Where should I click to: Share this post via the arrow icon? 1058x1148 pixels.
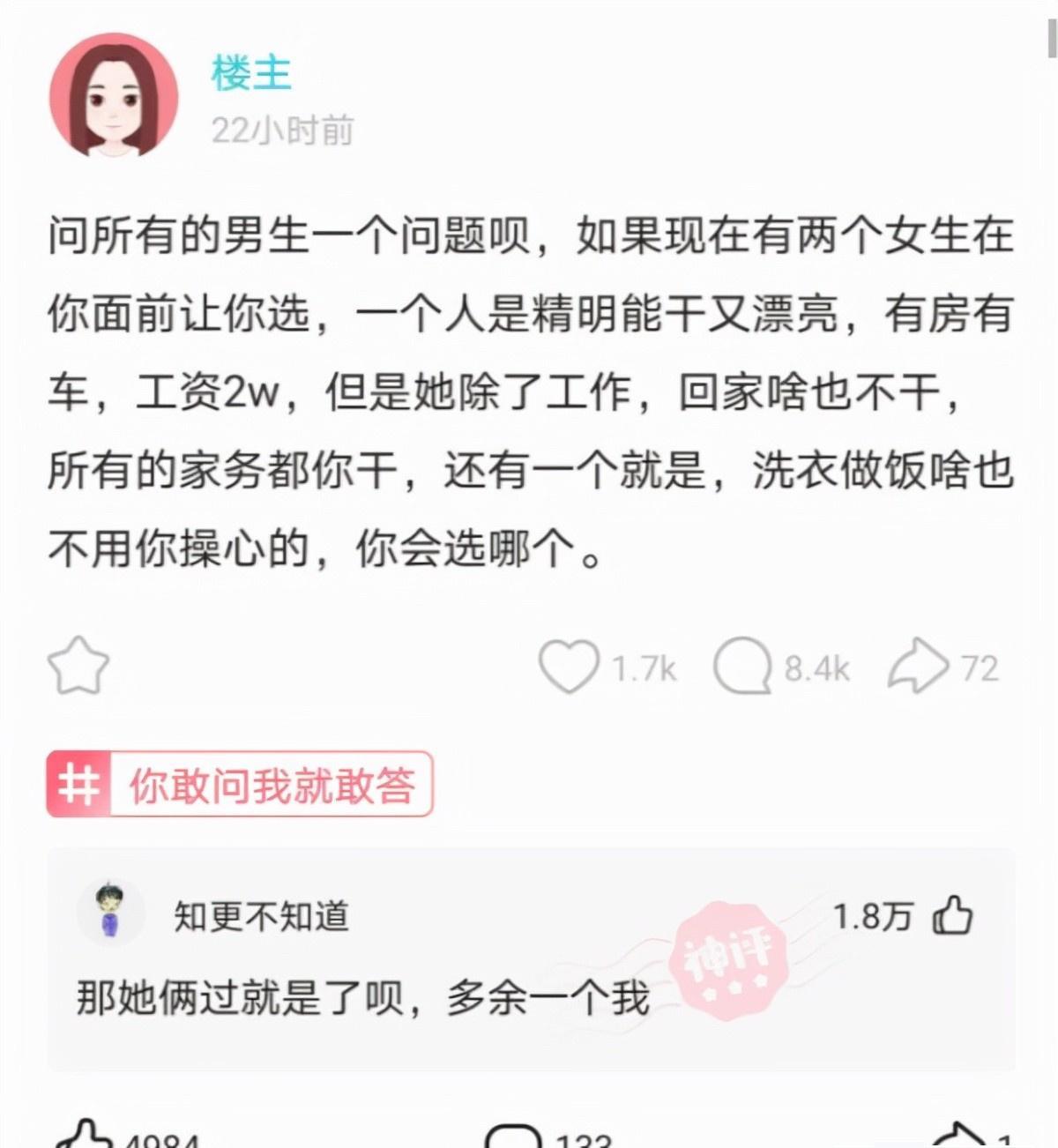click(918, 667)
